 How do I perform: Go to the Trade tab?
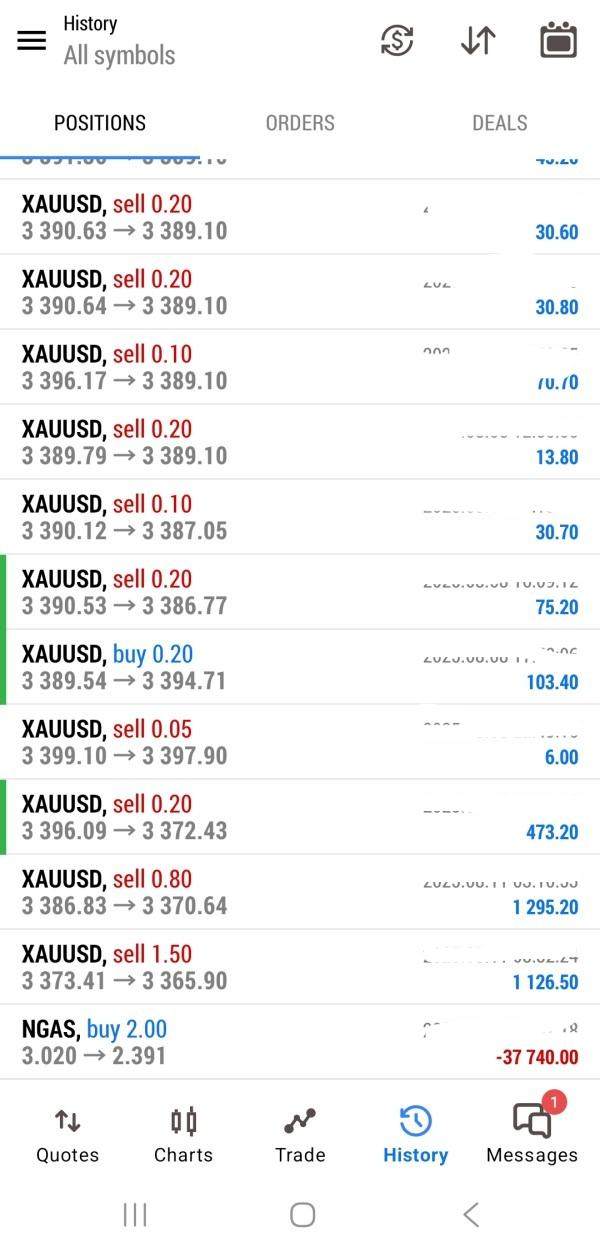coord(300,1135)
